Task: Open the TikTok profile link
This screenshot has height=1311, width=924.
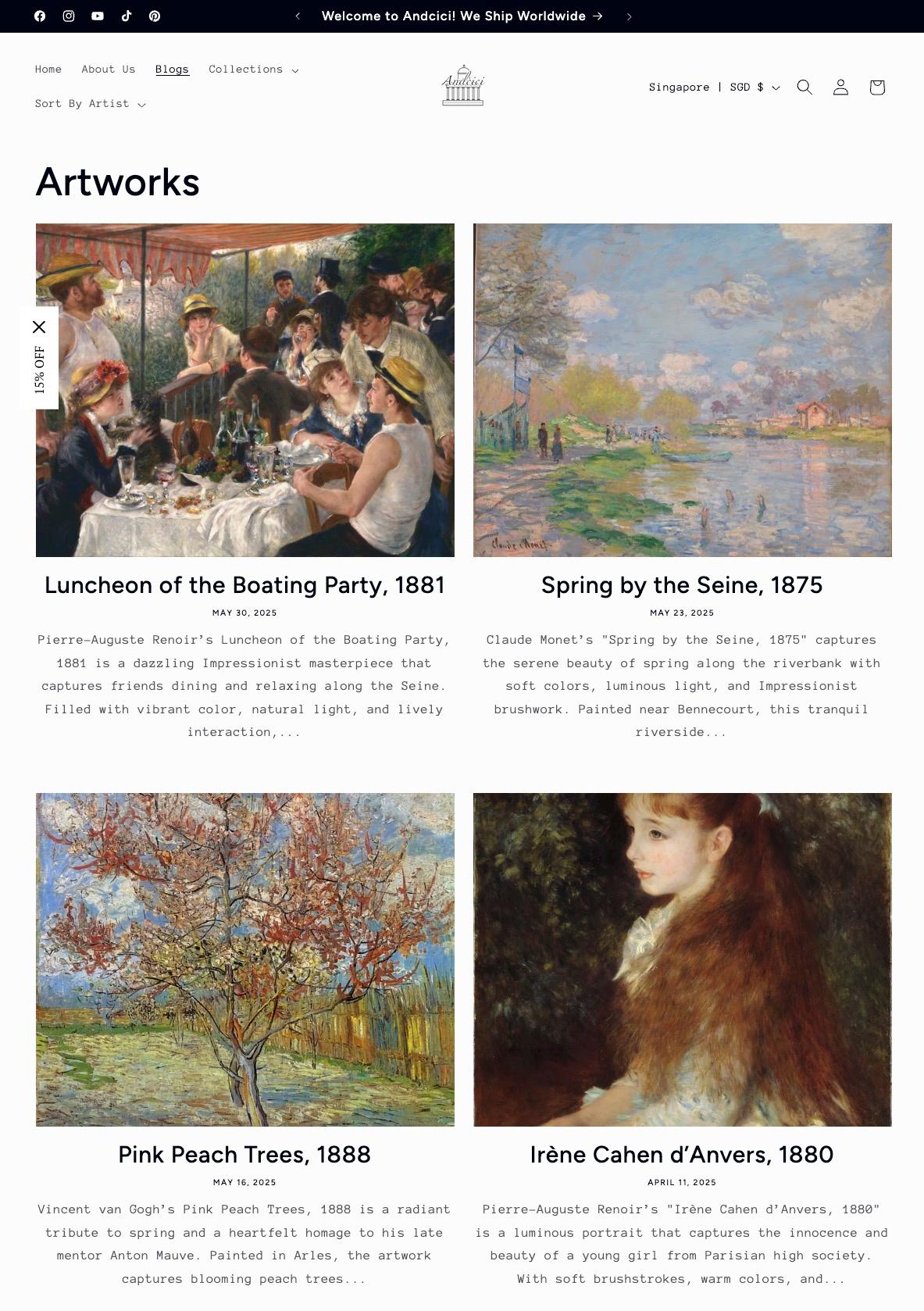Action: [127, 16]
